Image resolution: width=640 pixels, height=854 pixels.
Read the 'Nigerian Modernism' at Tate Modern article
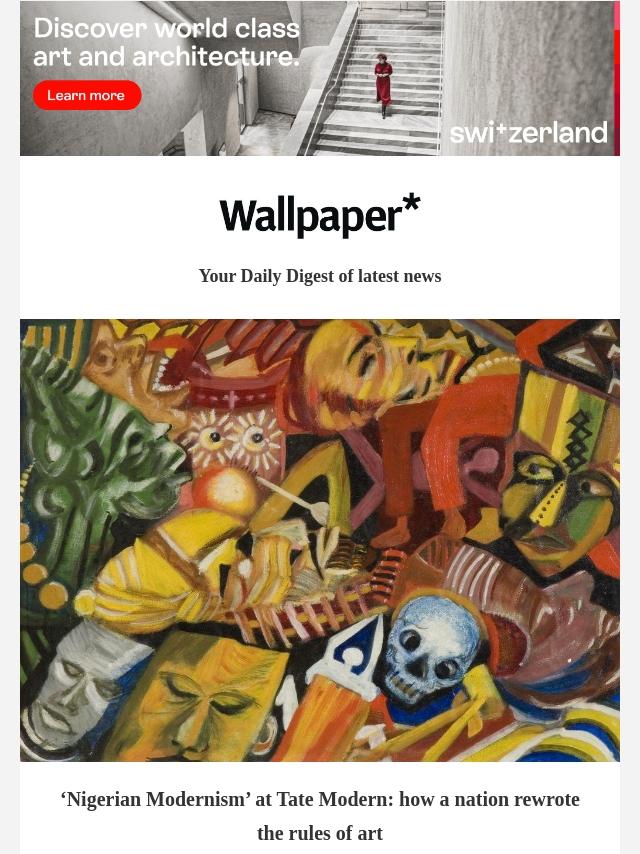320,816
